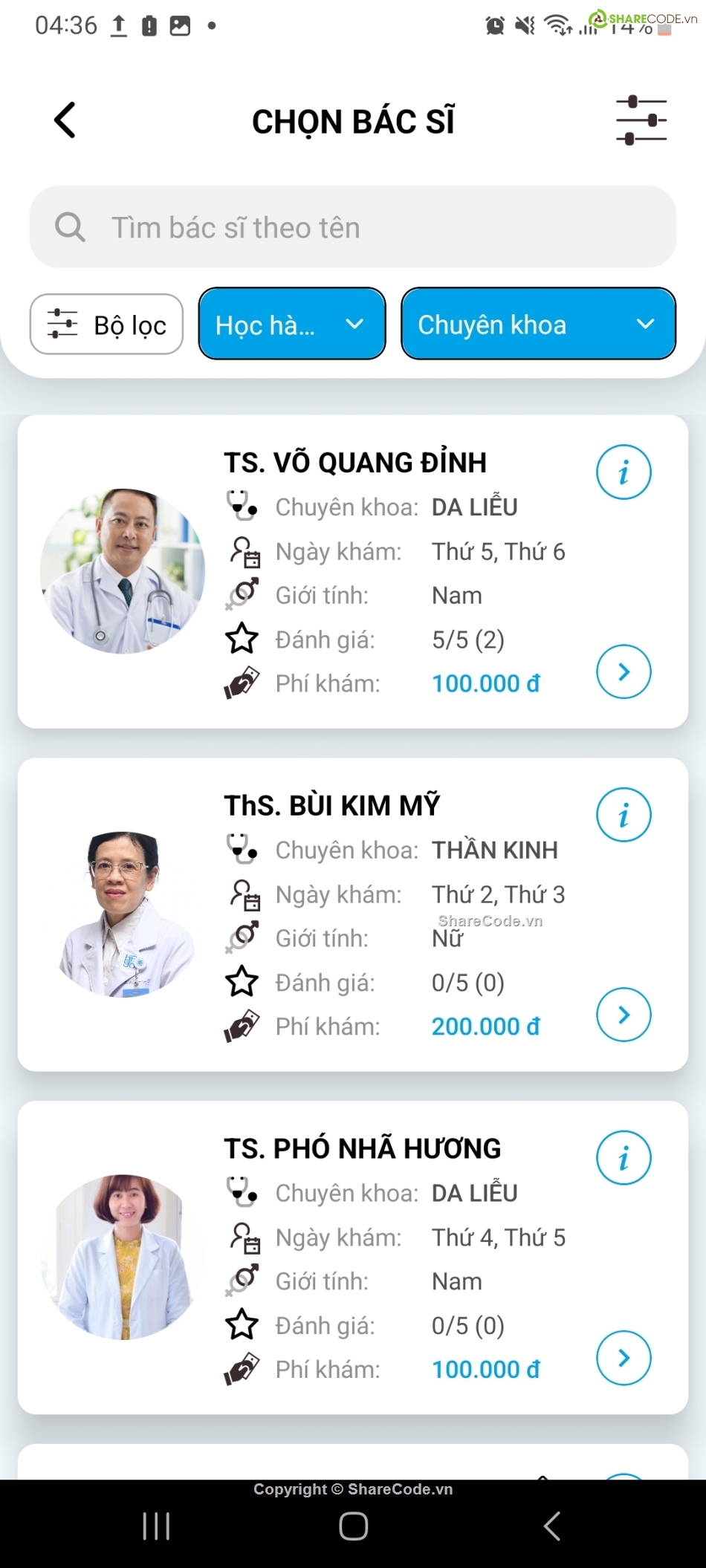View info for TS. Võ Quang Đỉnh
Viewport: 706px width, 1568px height.
point(624,472)
